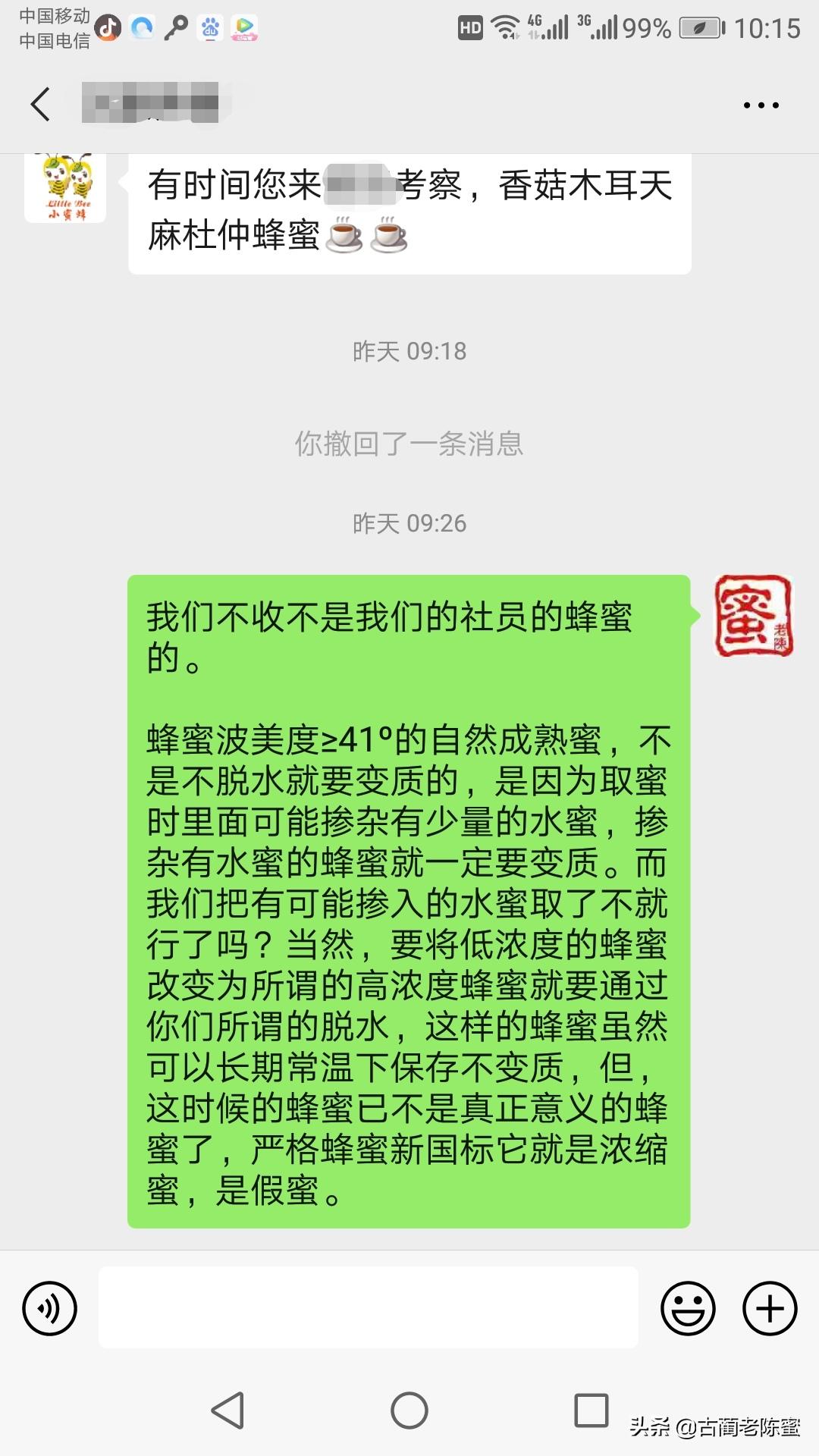Open the plus attachments panel
819x1456 pixels.
pyautogui.click(x=770, y=1308)
